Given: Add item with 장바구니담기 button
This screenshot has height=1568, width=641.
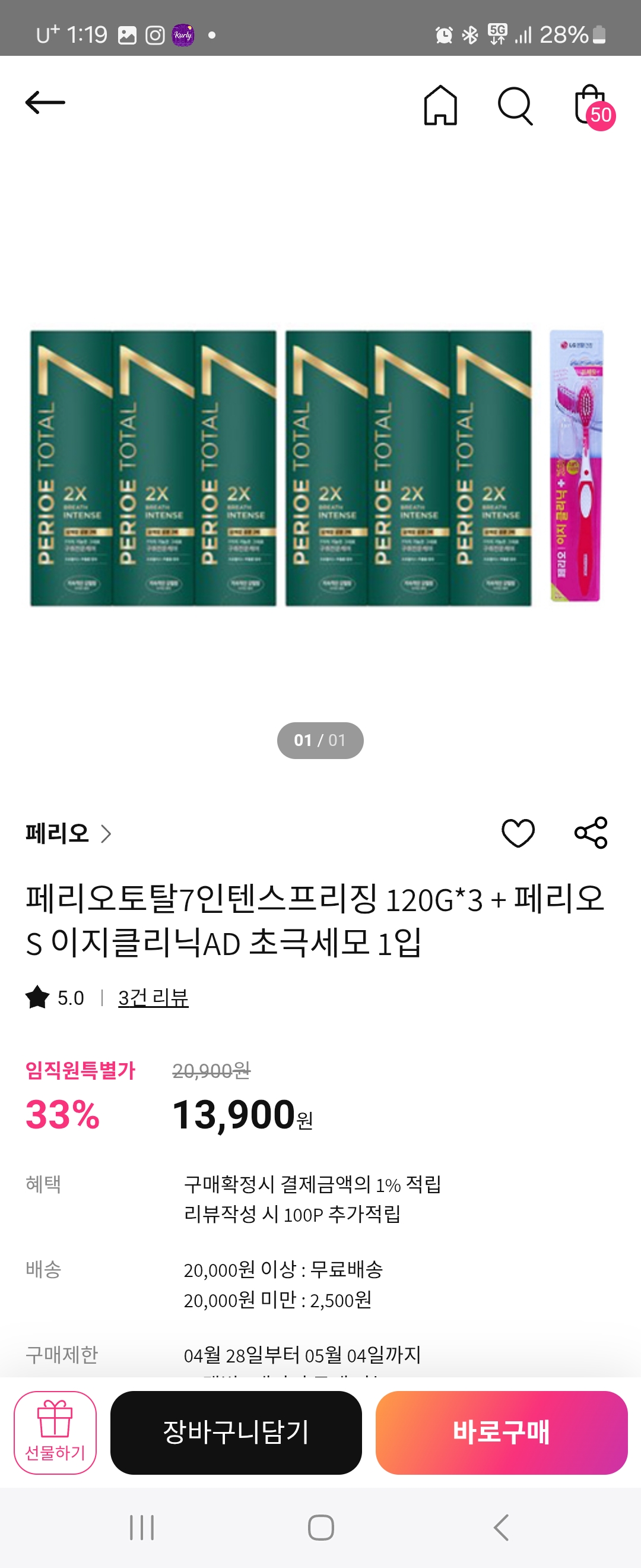Looking at the screenshot, I should pos(236,1431).
